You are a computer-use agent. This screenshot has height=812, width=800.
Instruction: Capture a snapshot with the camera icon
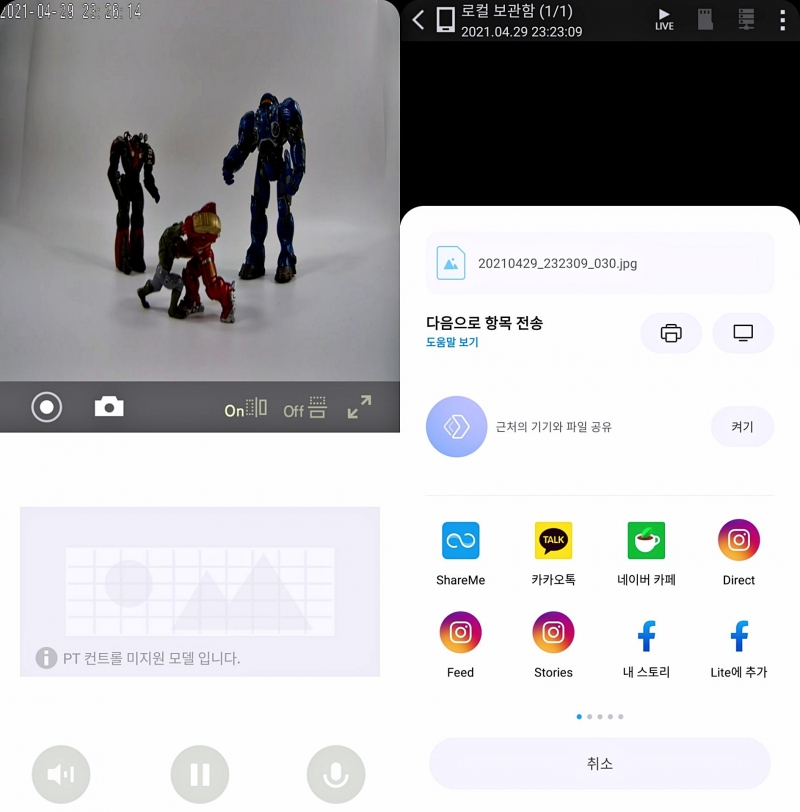tap(109, 406)
